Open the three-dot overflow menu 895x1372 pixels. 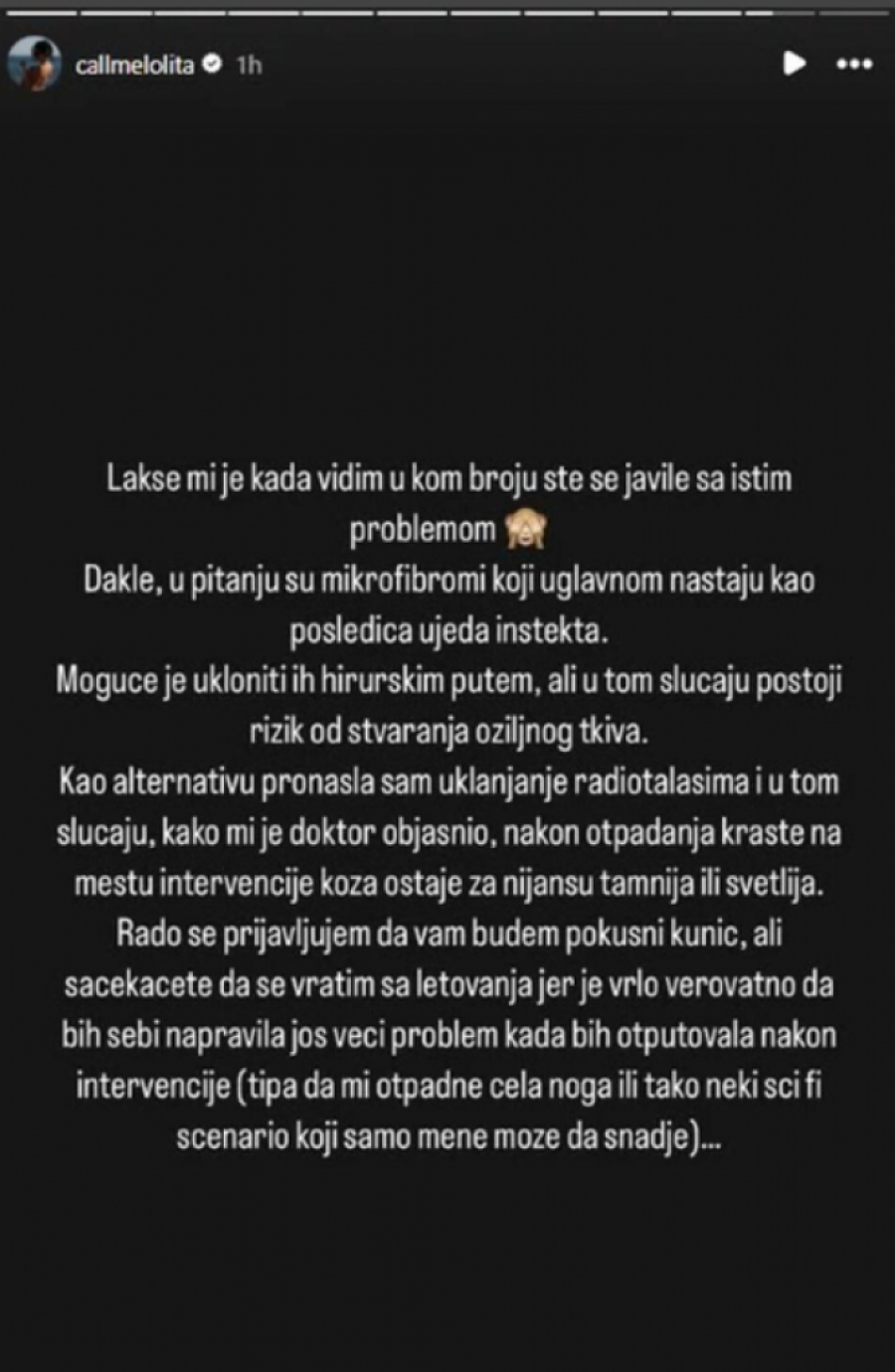click(854, 65)
